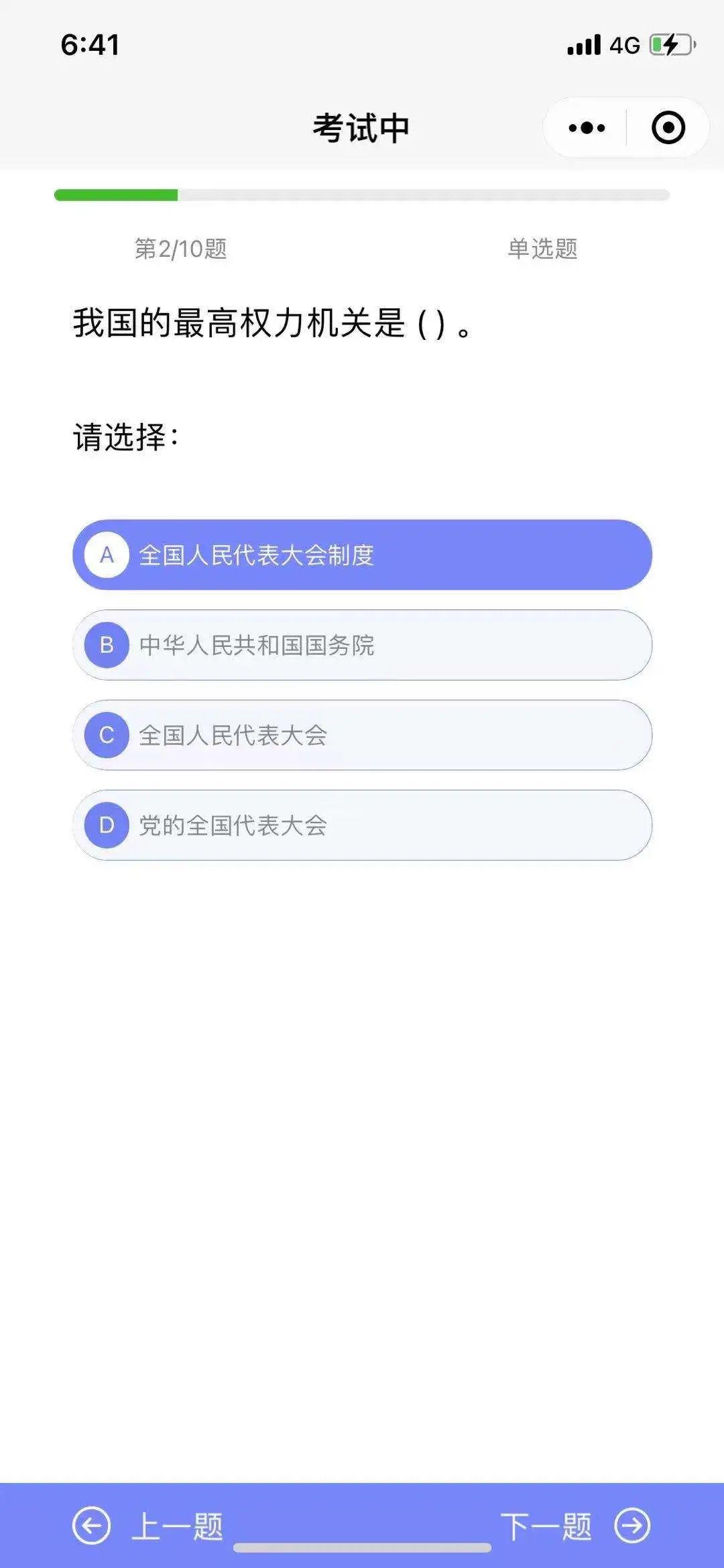Image resolution: width=724 pixels, height=1568 pixels.
Task: Select option C 全国人民代表大会
Action: tap(362, 735)
